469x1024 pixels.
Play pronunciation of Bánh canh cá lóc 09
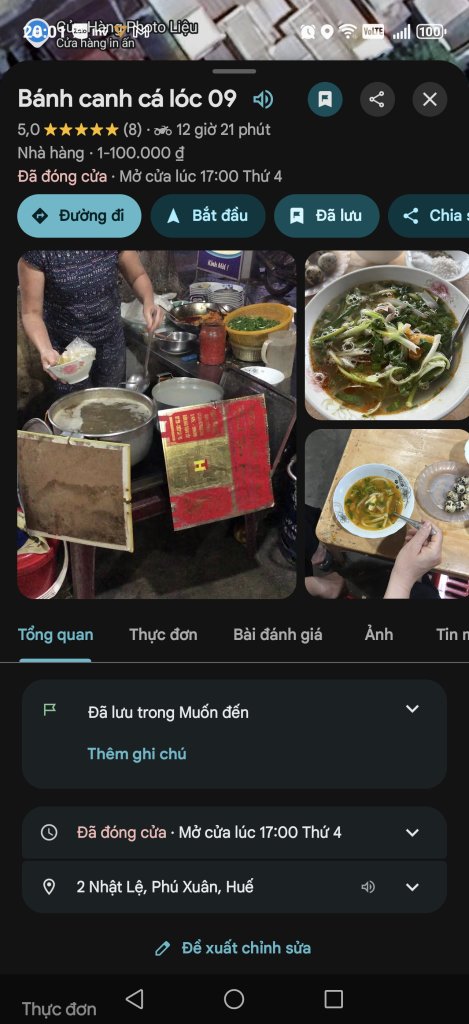point(263,99)
